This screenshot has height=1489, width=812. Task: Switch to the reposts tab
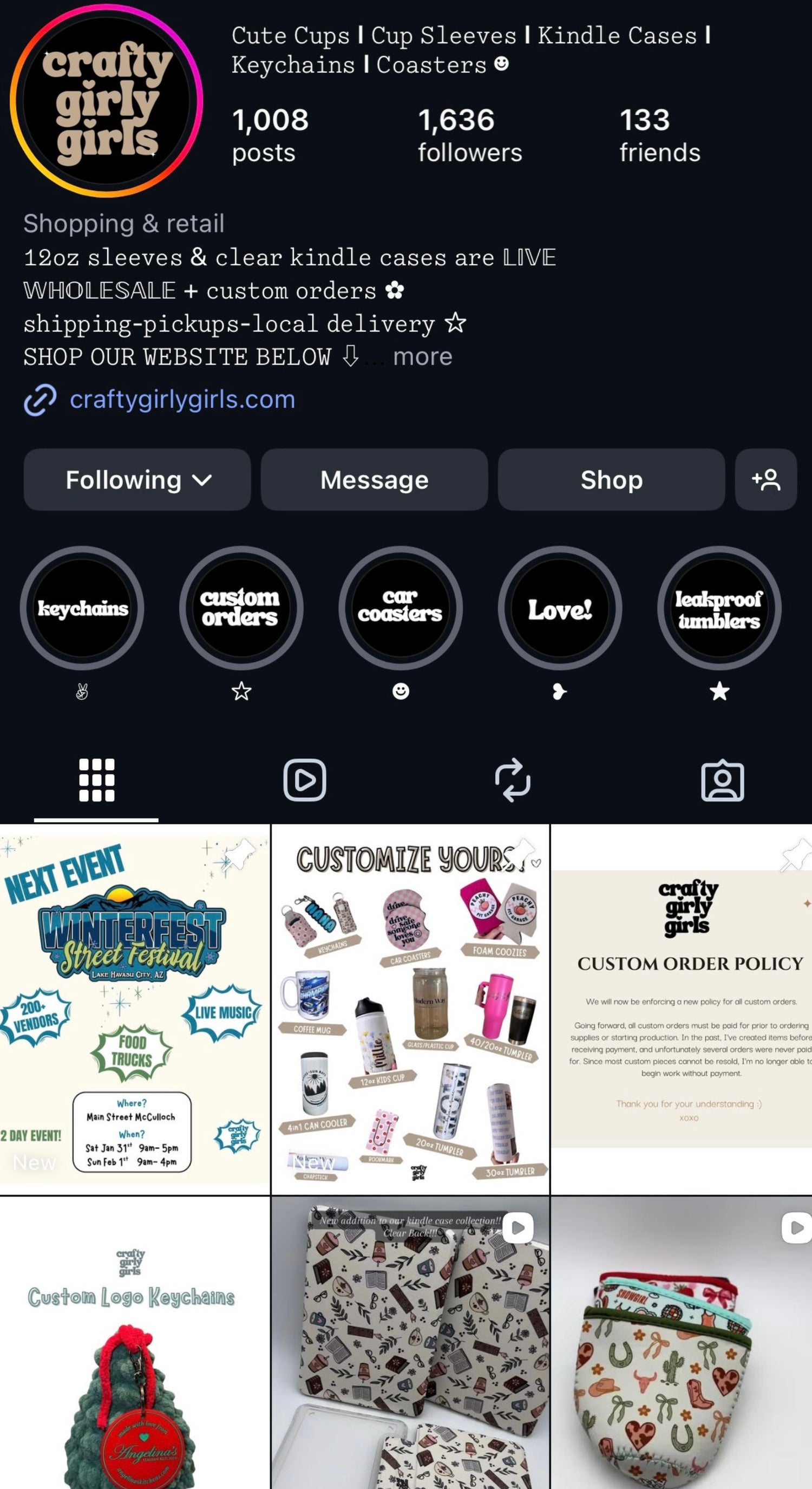(x=512, y=780)
